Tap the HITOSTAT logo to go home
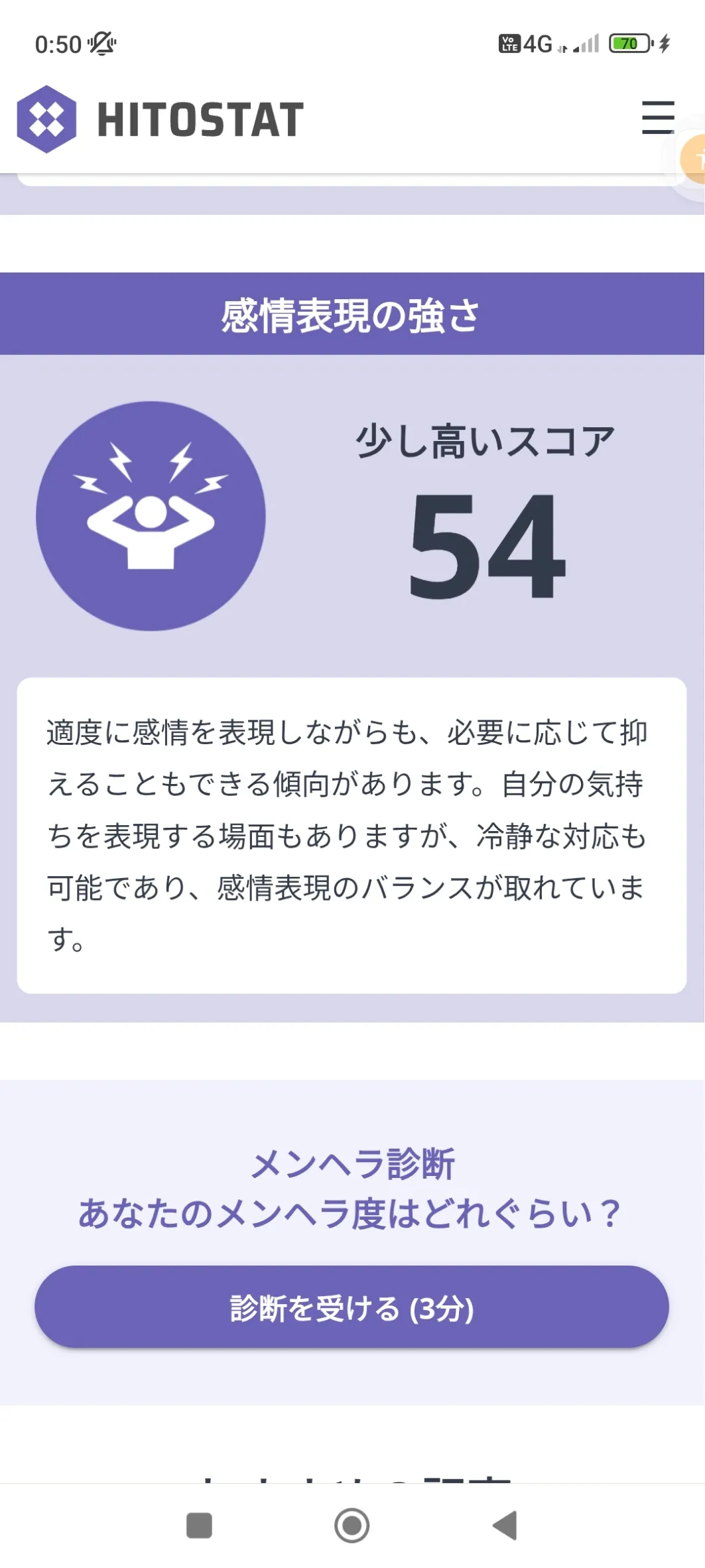The height and width of the screenshot is (1568, 705). point(160,119)
